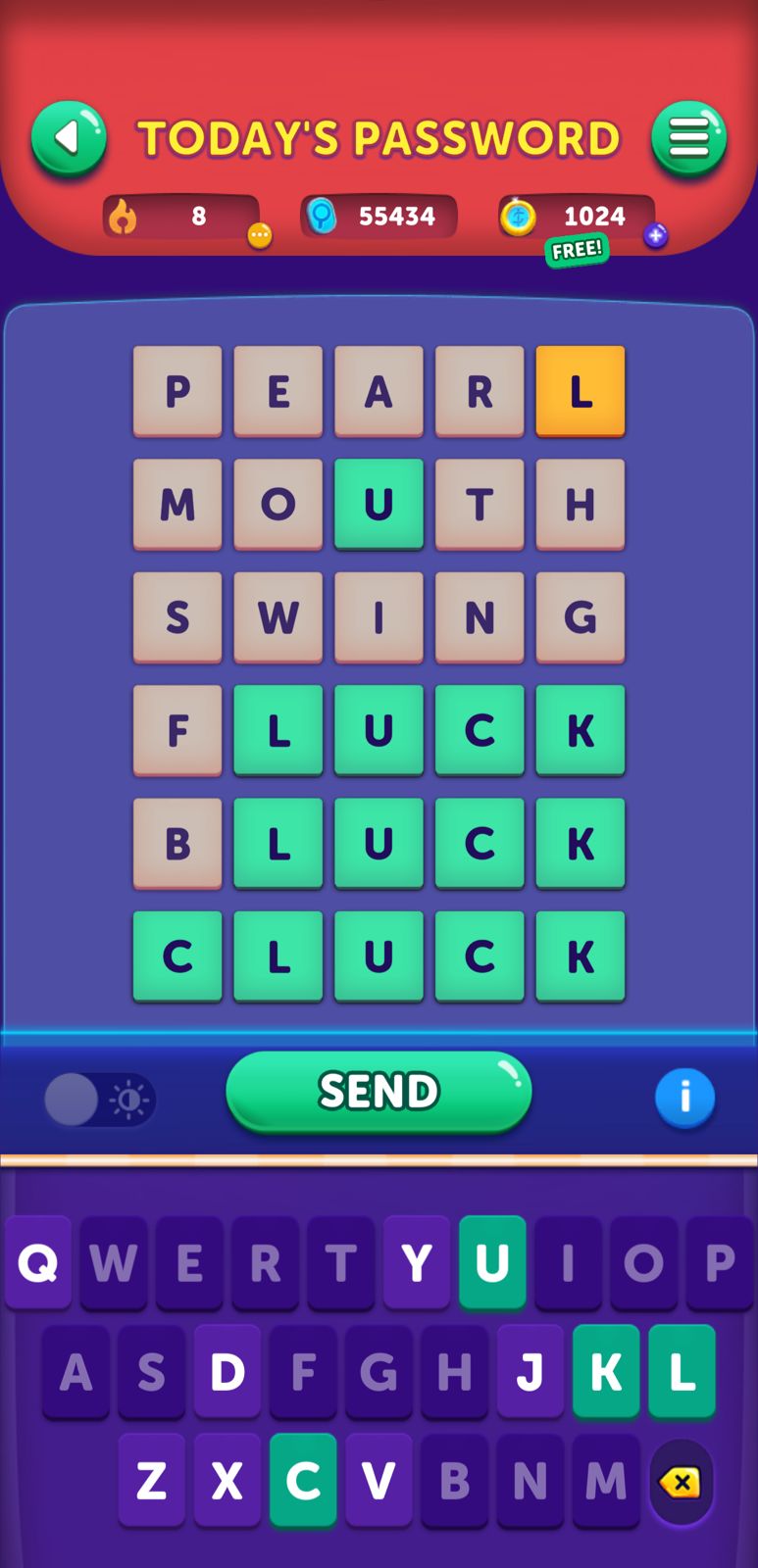Enter the letter V
The image size is (758, 1568).
coord(379,1480)
